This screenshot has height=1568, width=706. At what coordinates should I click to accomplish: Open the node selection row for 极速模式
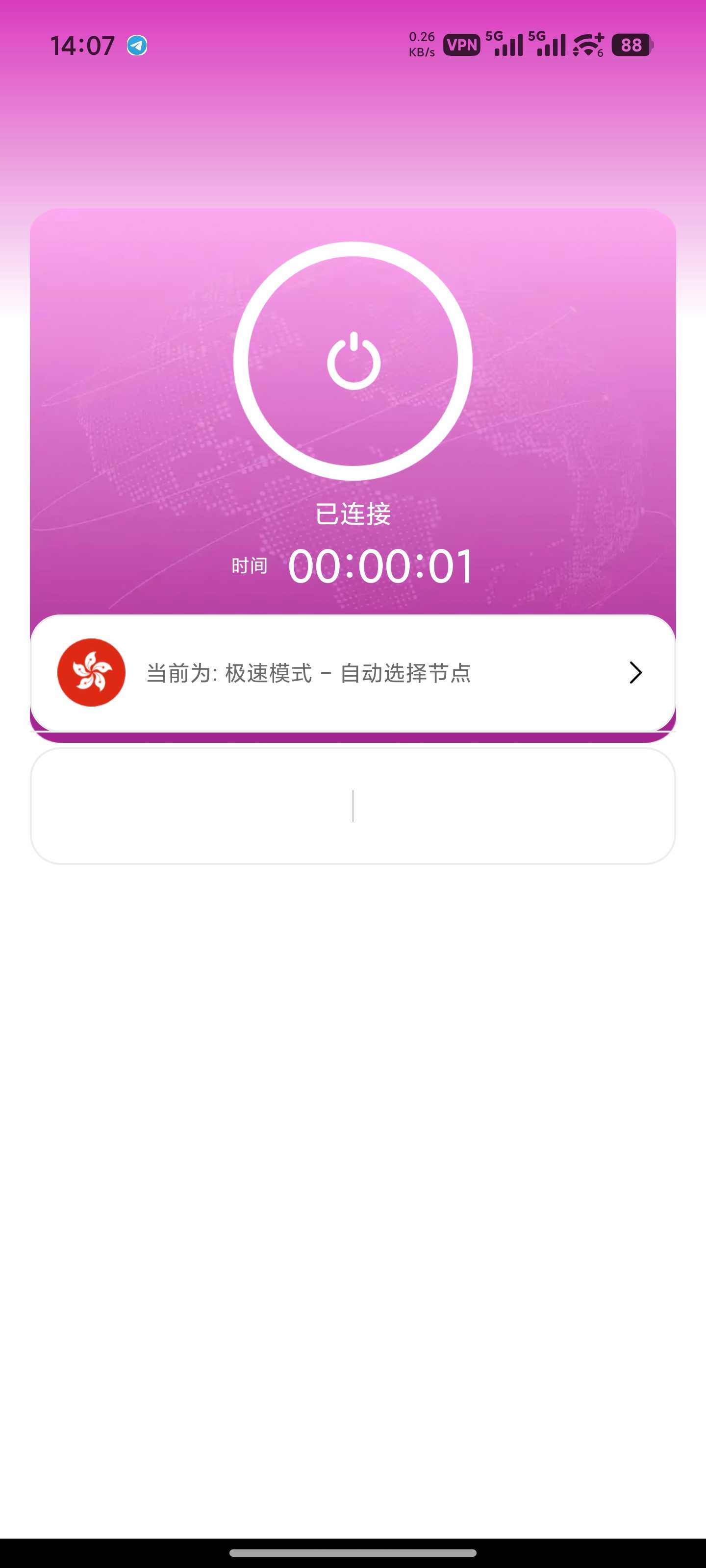pyautogui.click(x=353, y=673)
